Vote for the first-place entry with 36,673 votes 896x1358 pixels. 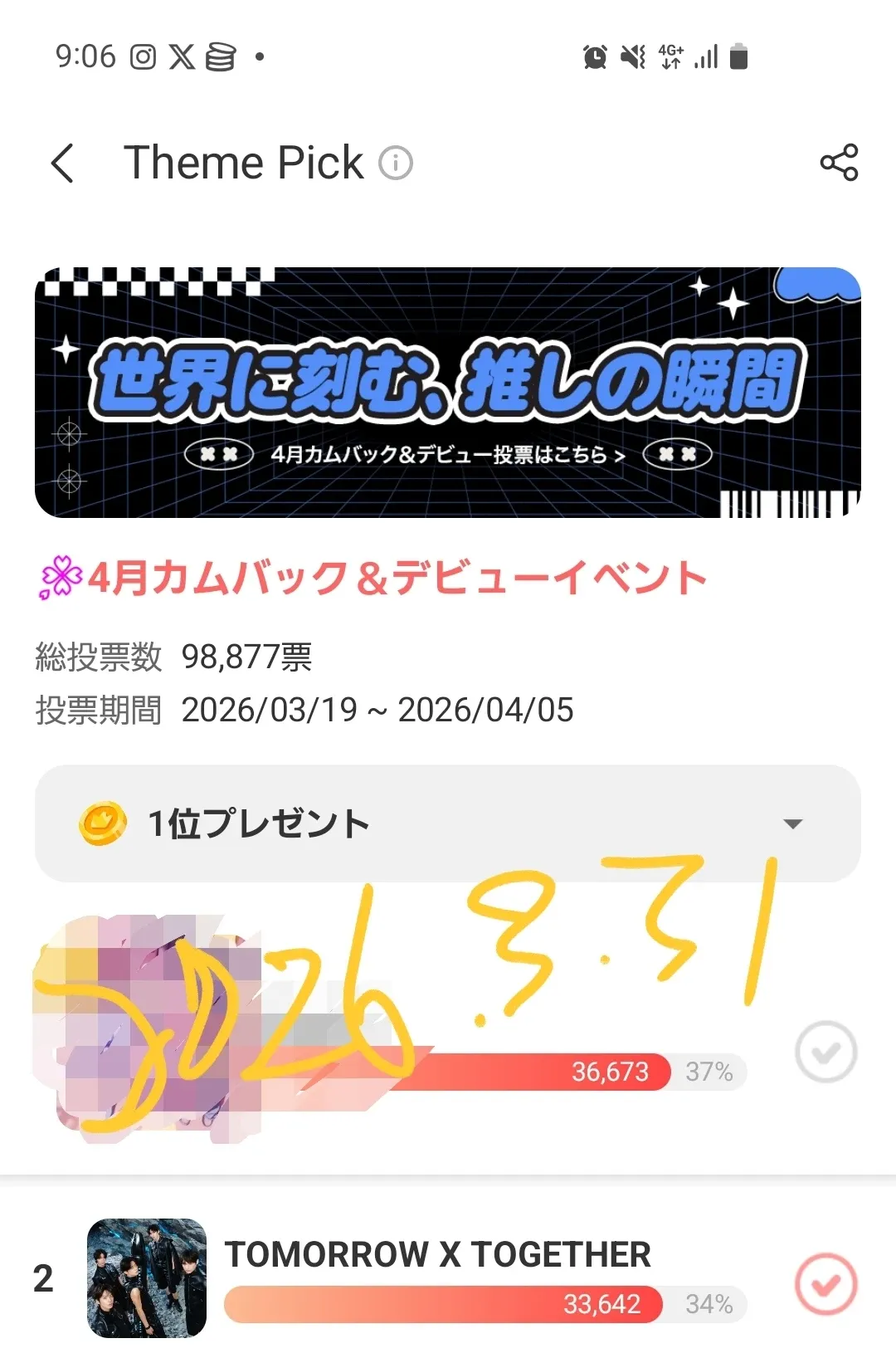coord(825,1052)
